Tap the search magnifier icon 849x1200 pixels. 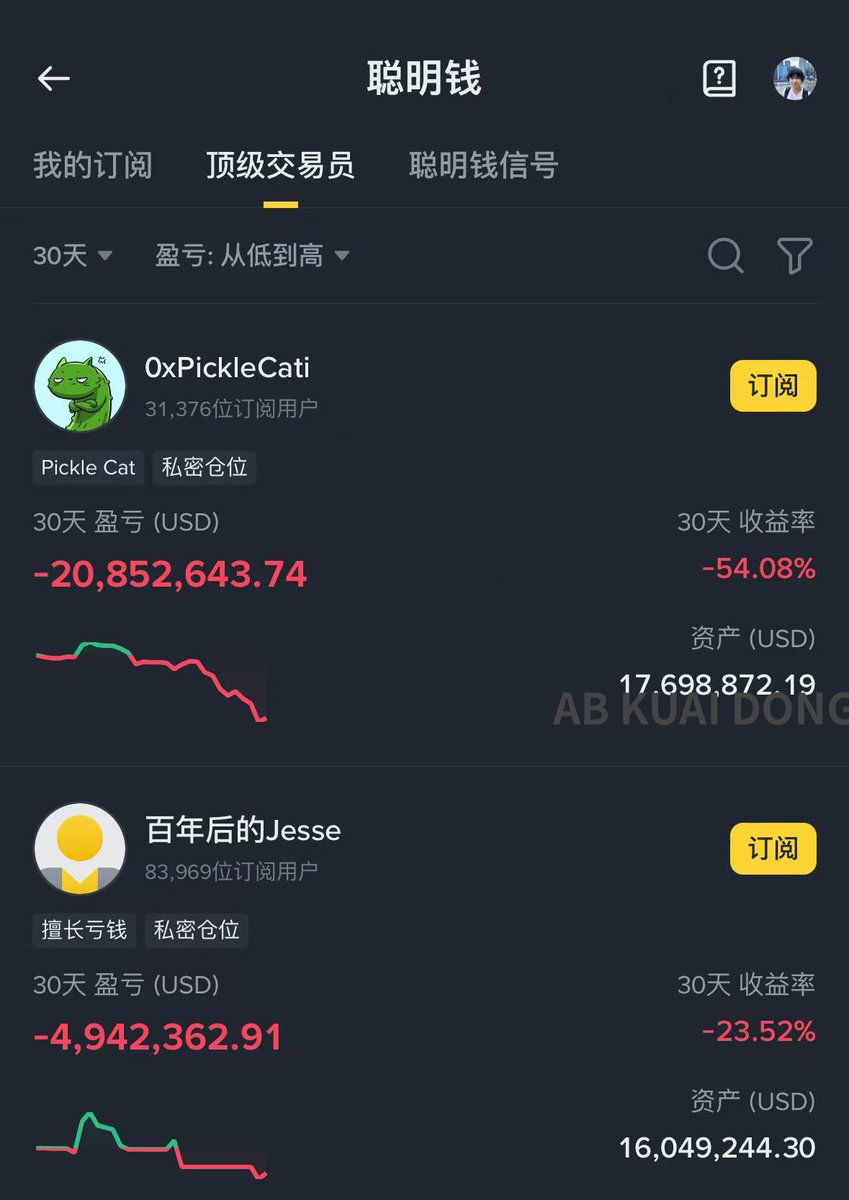pyautogui.click(x=725, y=256)
